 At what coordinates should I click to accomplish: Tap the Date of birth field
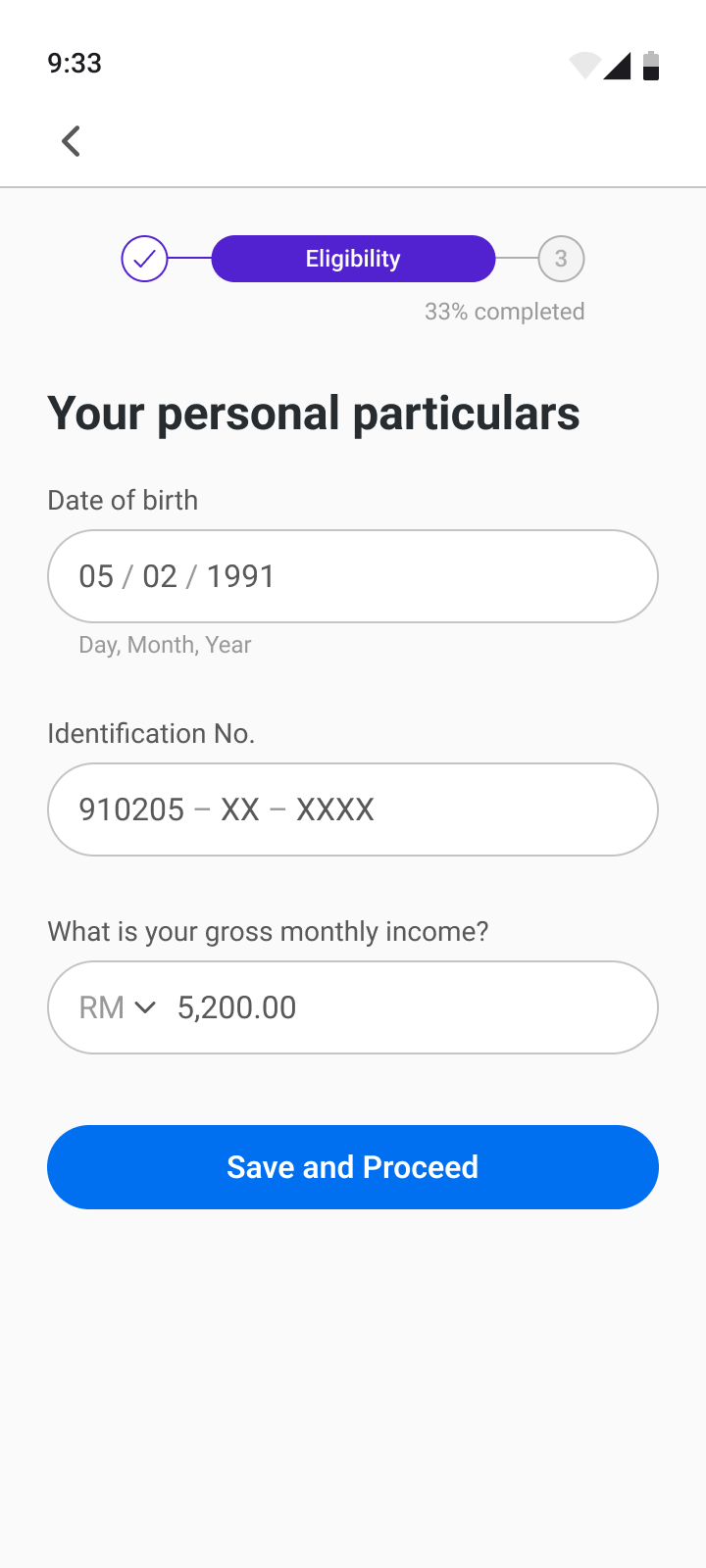click(353, 576)
